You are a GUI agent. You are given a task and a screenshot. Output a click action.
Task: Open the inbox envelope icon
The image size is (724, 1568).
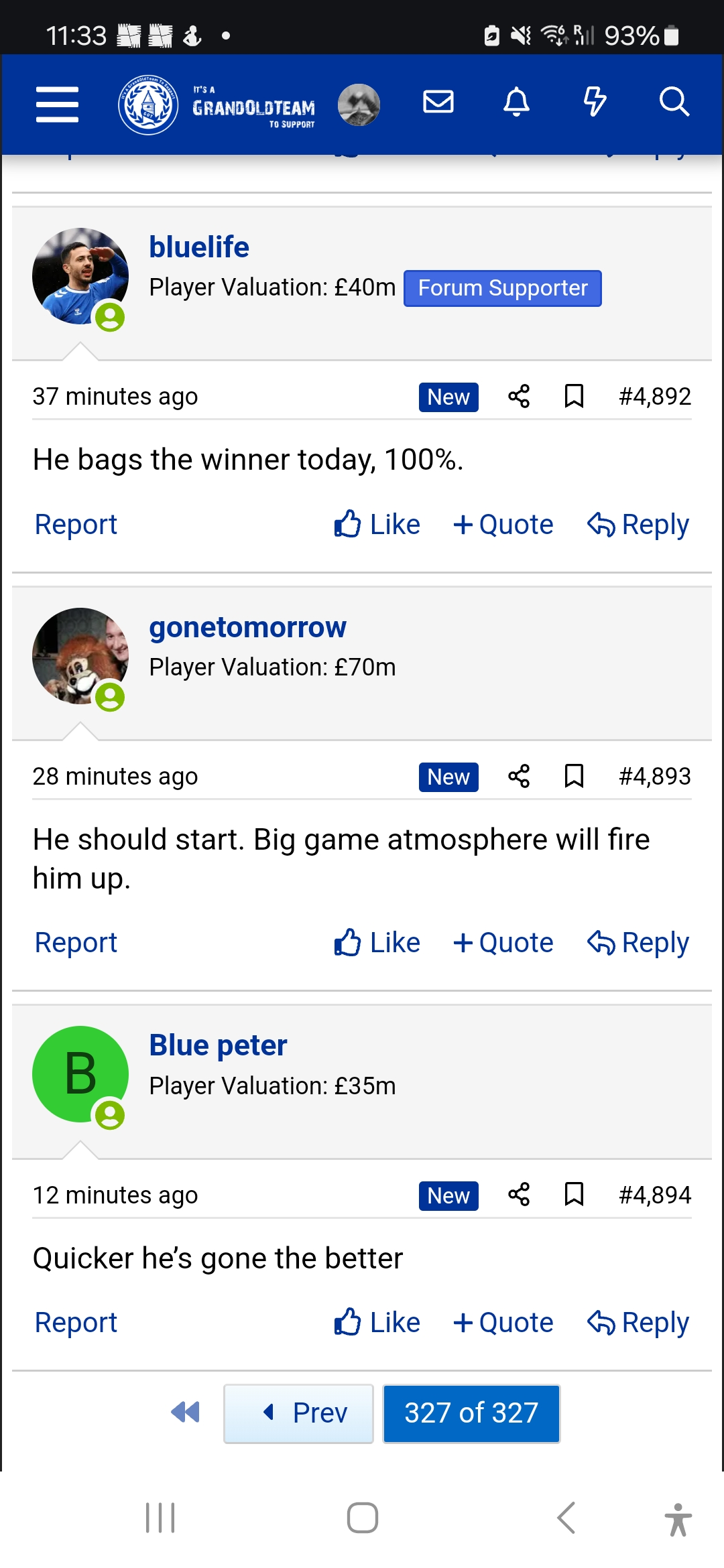(438, 102)
